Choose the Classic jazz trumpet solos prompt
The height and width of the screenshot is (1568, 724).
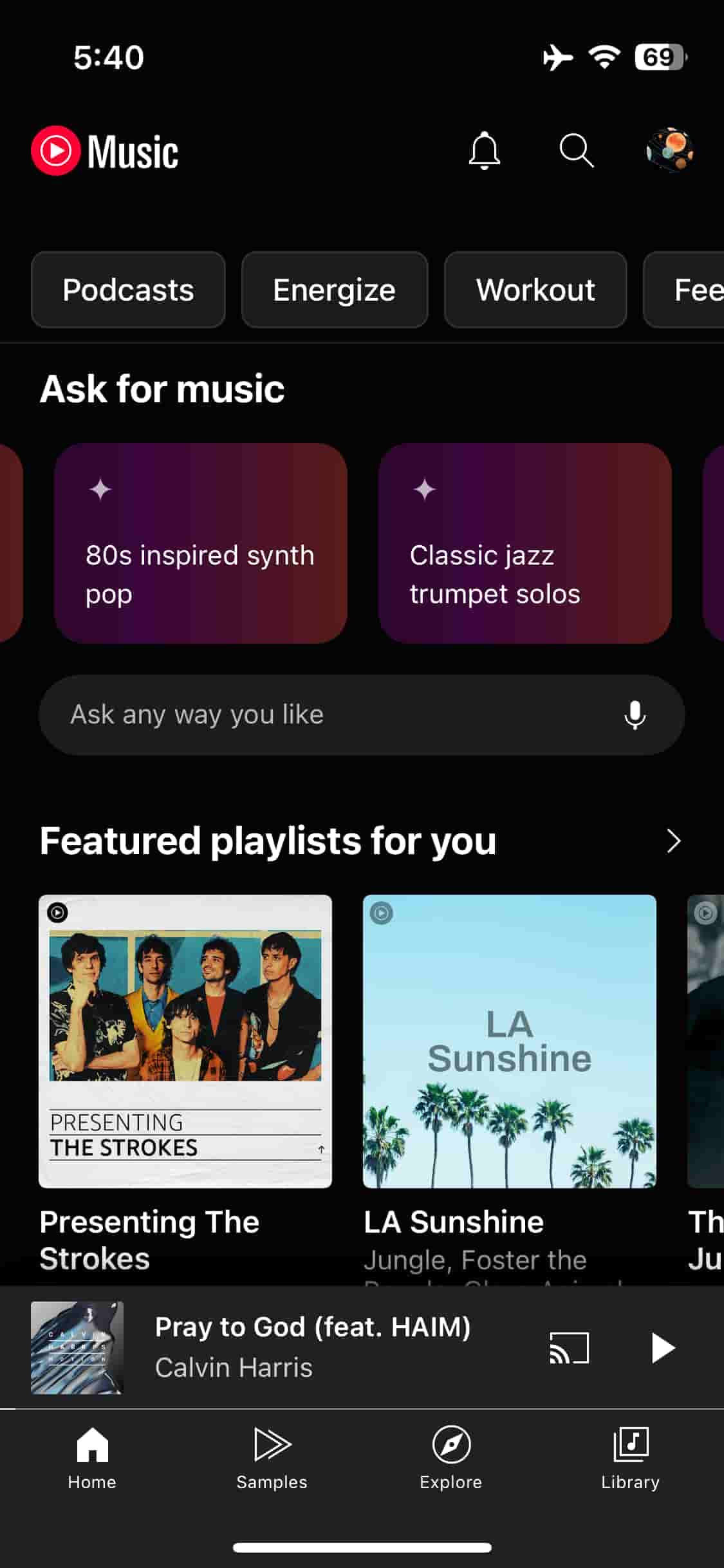point(524,543)
